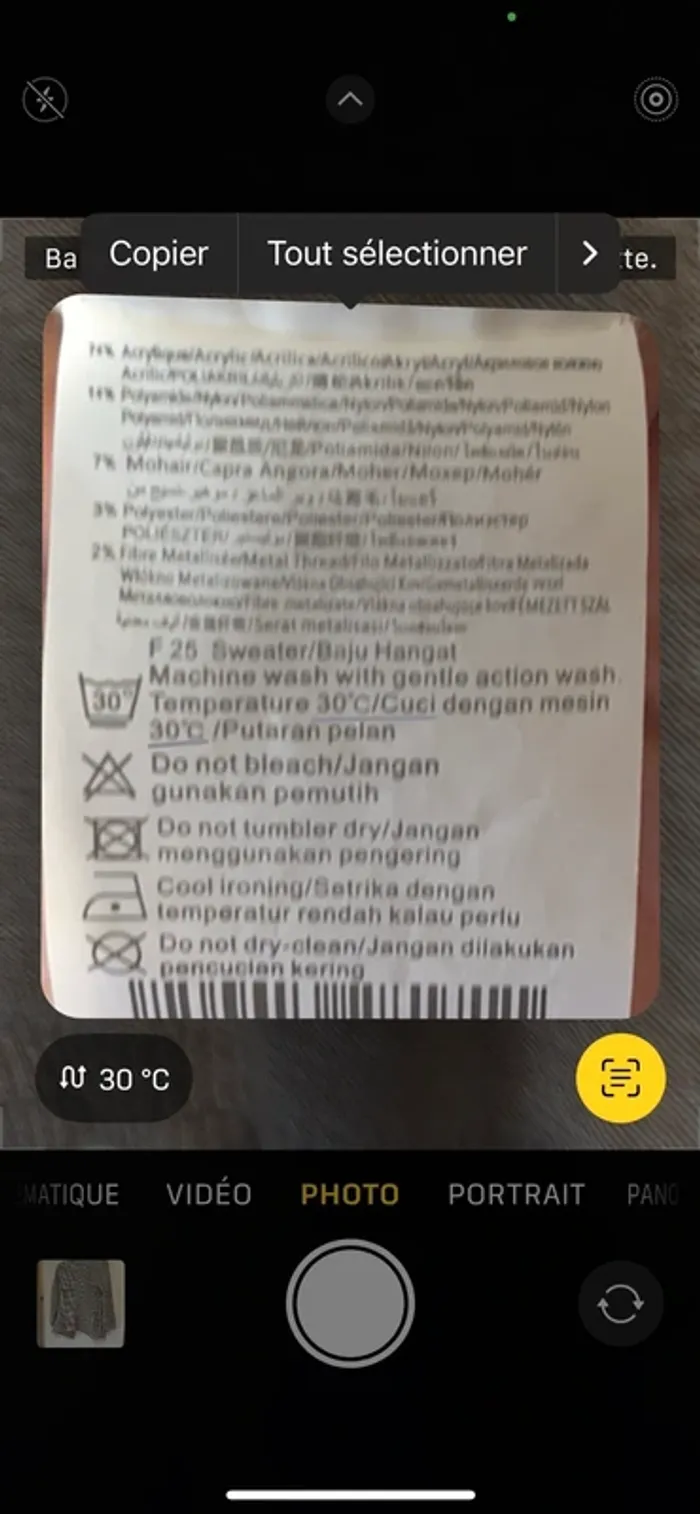Screen dimensions: 700x1514
Task: Switch to PORTRAIT mode
Action: click(x=516, y=1193)
